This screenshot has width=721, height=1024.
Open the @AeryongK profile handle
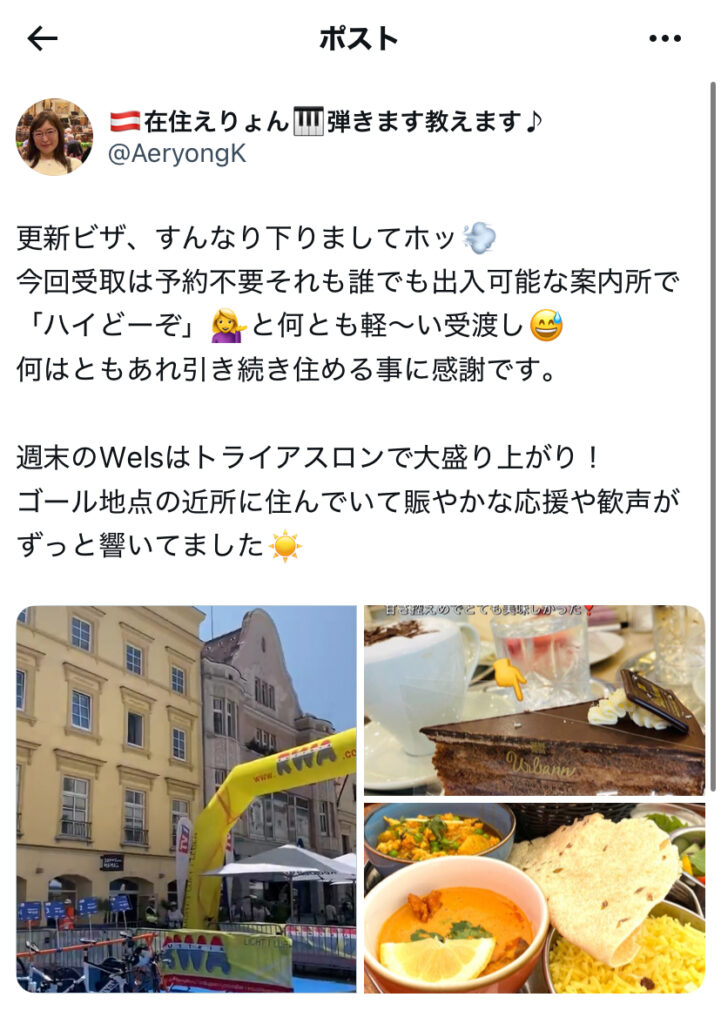[x=175, y=154]
